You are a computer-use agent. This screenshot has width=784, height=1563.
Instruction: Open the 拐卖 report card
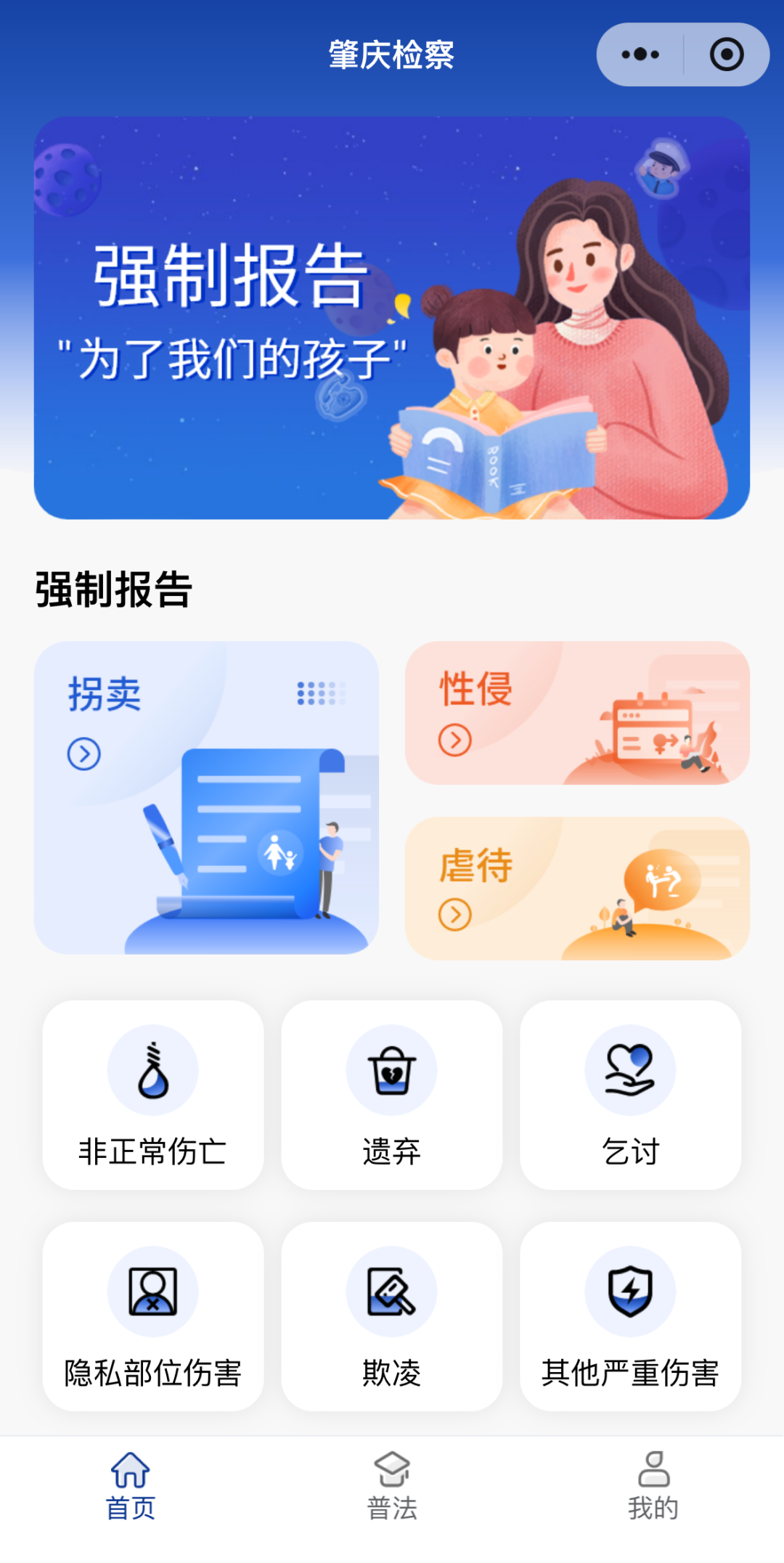click(x=206, y=797)
